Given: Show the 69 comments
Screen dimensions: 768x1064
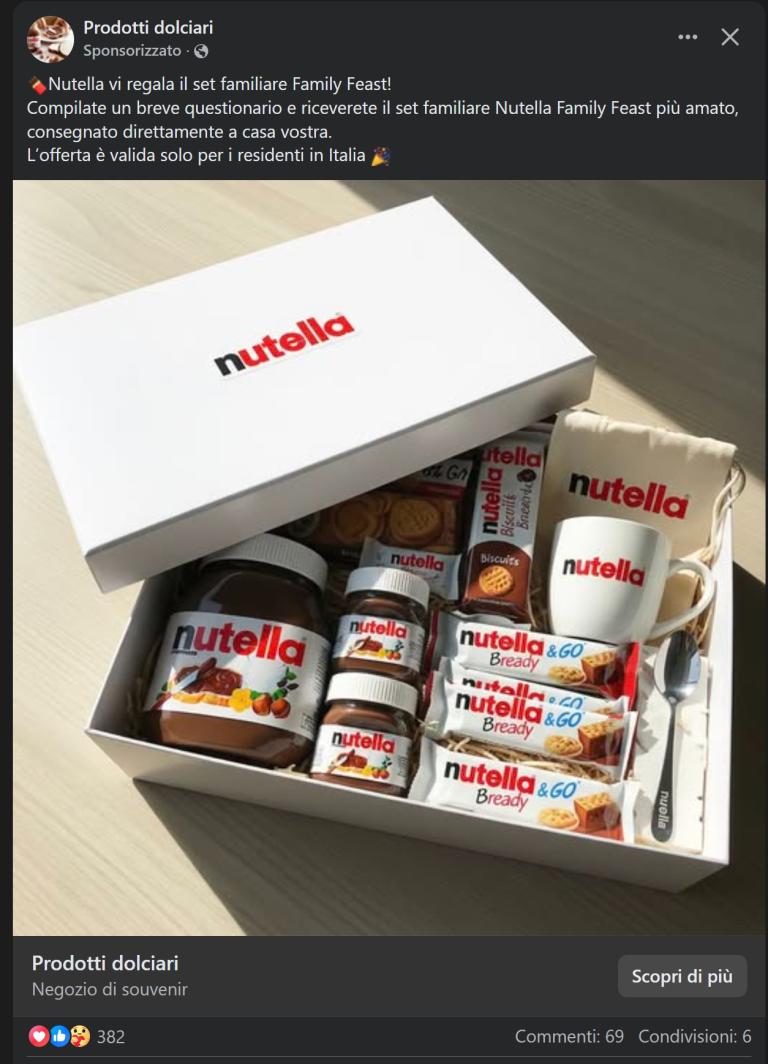Looking at the screenshot, I should pos(568,1036).
